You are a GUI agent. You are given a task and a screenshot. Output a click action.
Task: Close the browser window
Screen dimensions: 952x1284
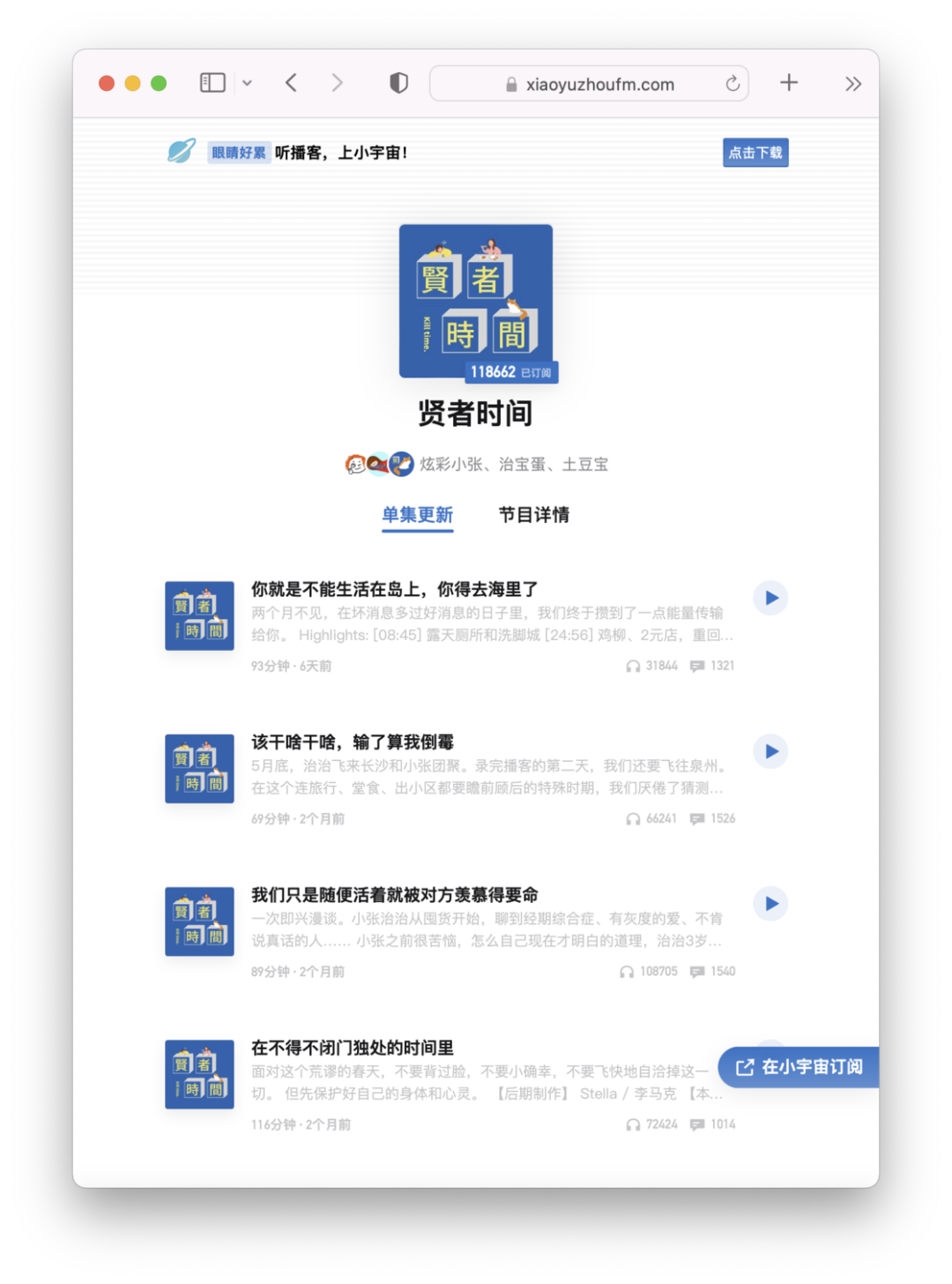click(x=107, y=83)
